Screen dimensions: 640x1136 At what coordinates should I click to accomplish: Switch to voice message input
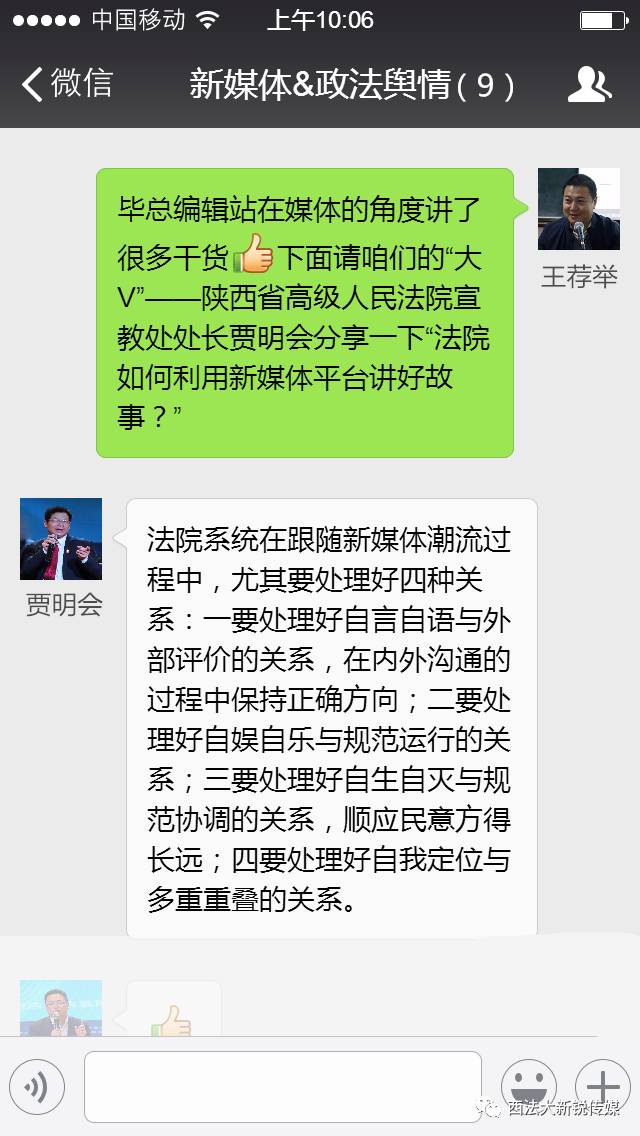pos(37,1087)
